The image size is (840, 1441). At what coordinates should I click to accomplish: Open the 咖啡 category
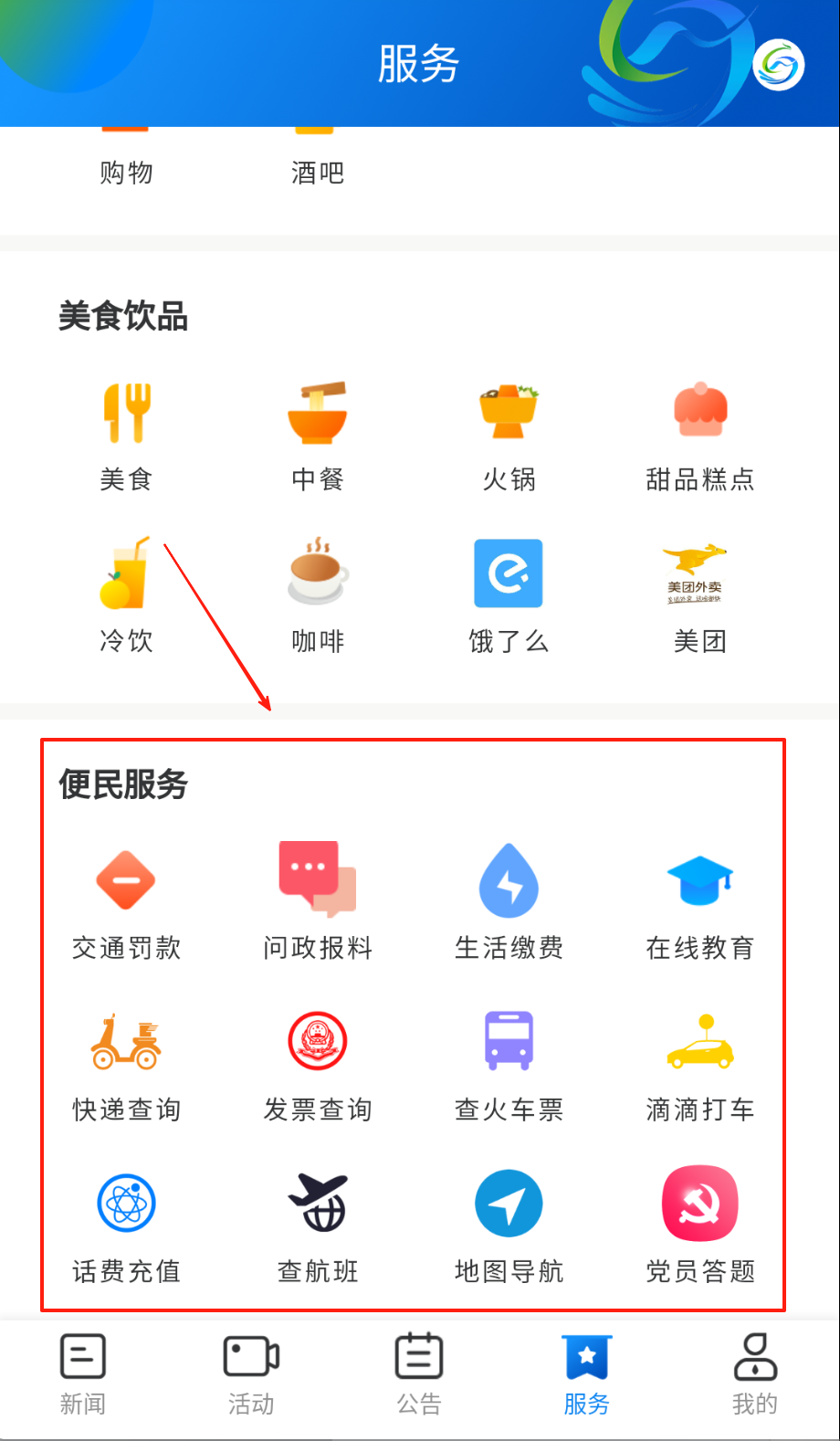point(318,594)
